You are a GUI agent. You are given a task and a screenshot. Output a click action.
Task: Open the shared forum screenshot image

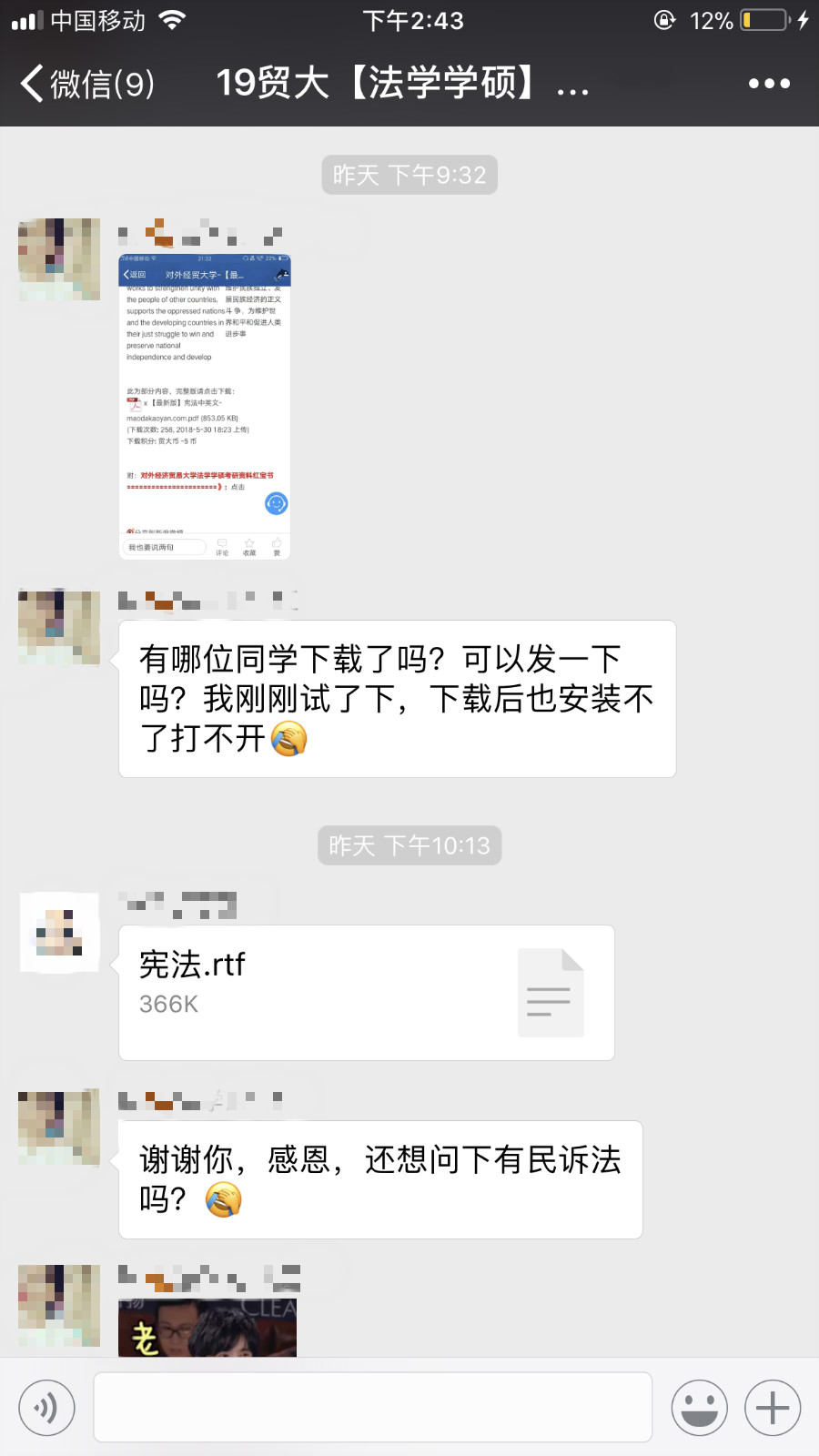205,407
